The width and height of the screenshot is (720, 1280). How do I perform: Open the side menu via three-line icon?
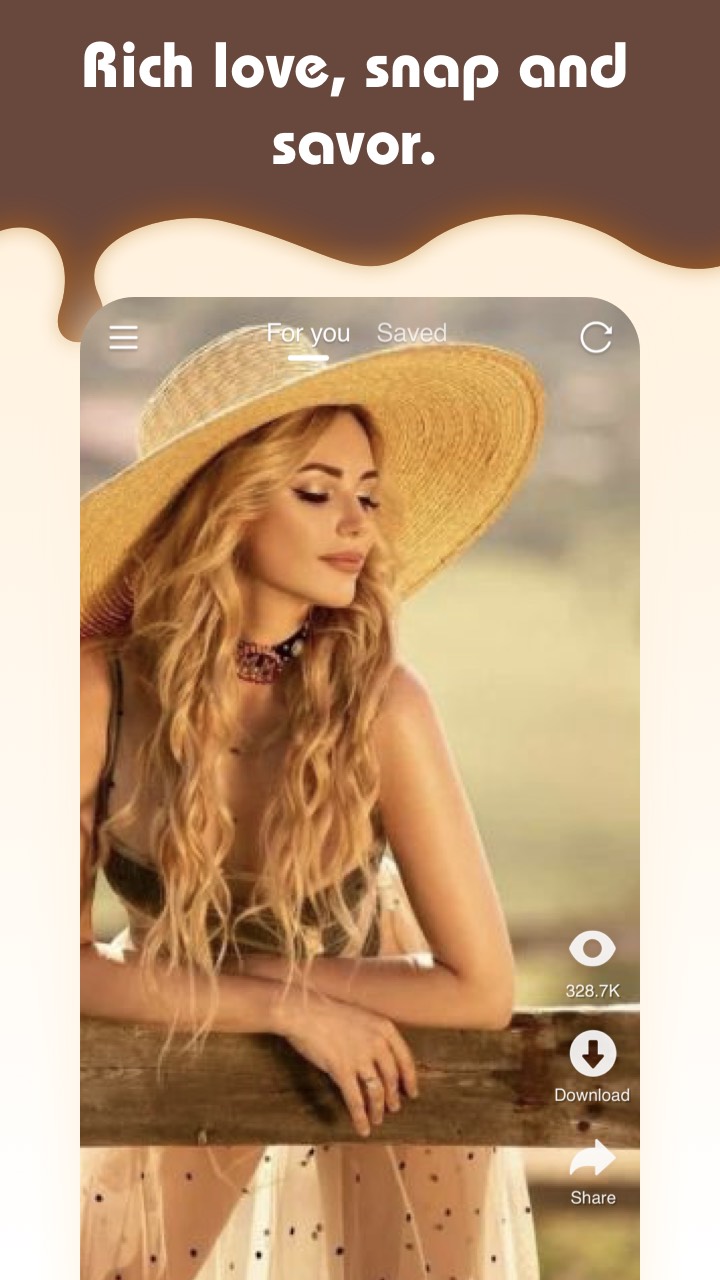[123, 338]
